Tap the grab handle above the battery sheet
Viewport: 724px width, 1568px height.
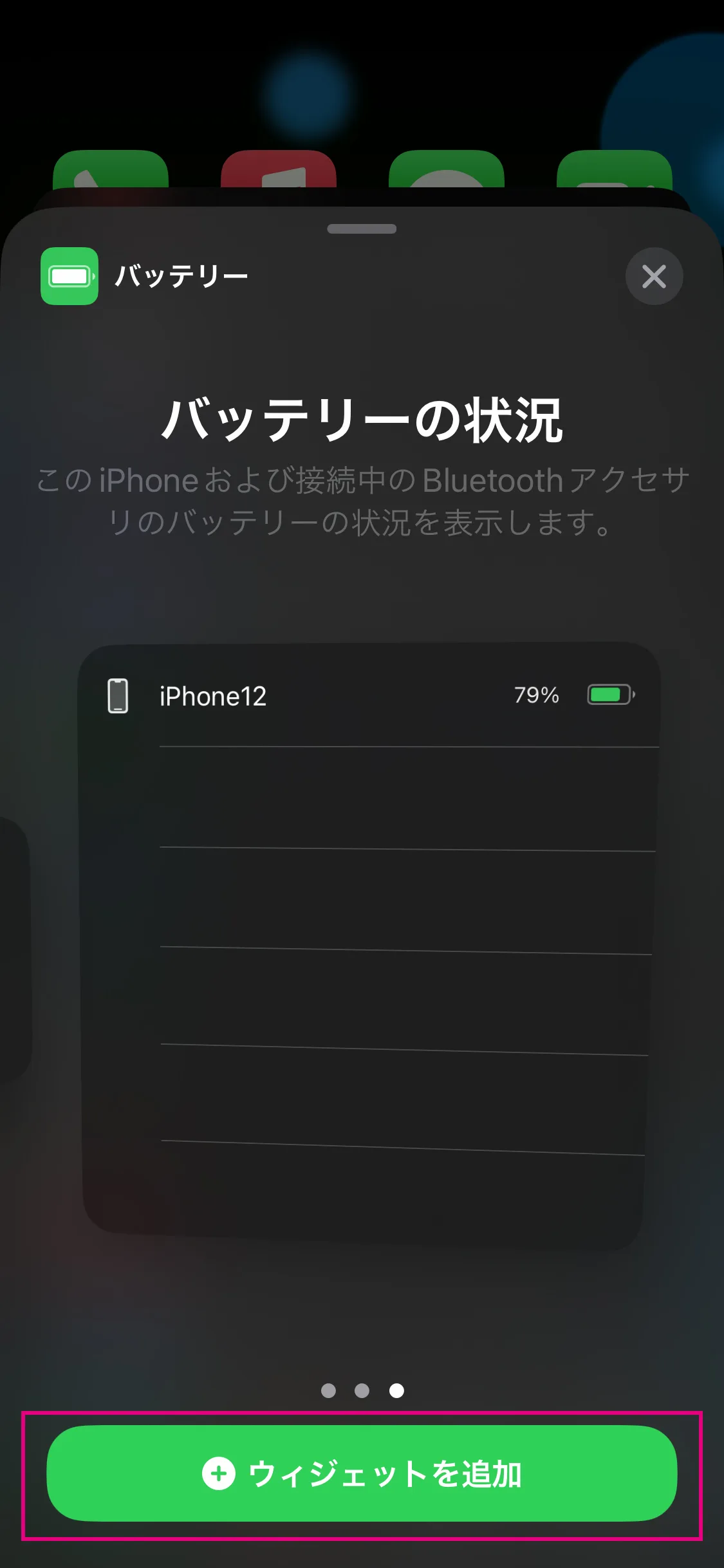click(362, 229)
